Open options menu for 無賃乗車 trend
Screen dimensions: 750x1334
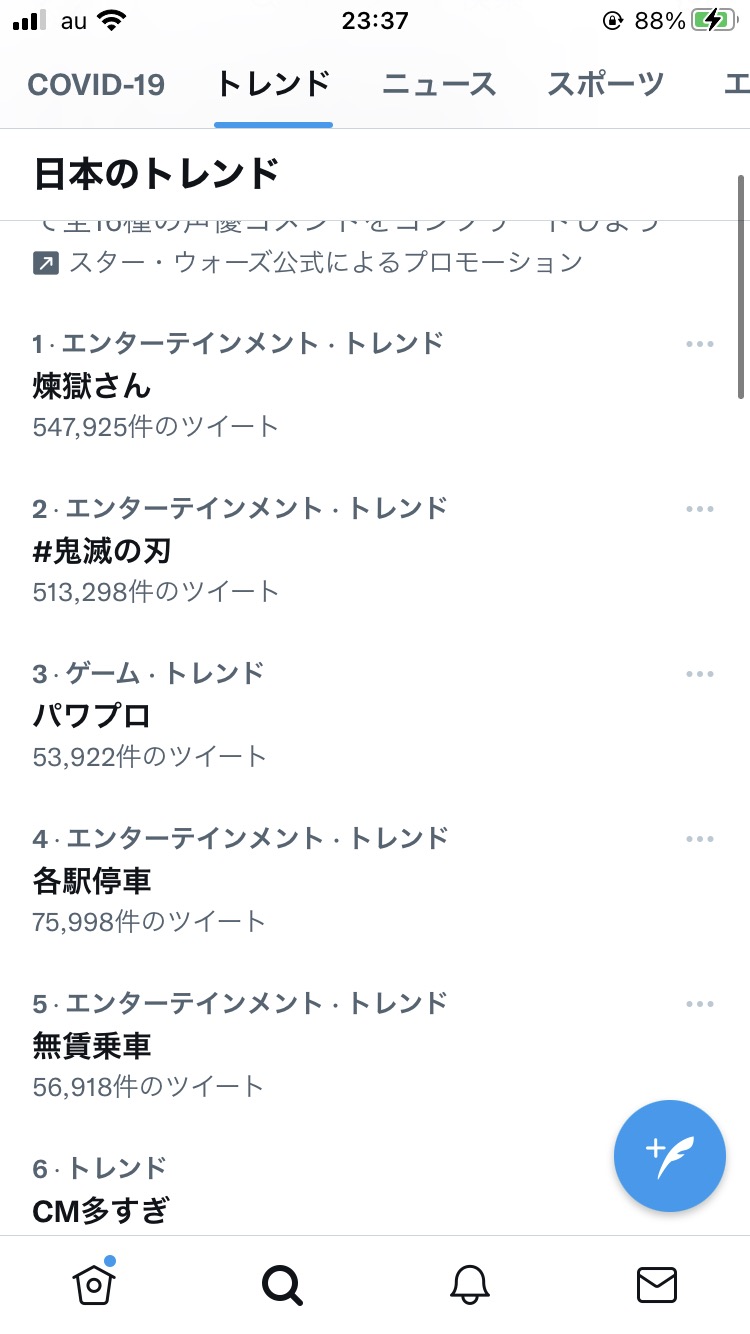pos(700,1004)
